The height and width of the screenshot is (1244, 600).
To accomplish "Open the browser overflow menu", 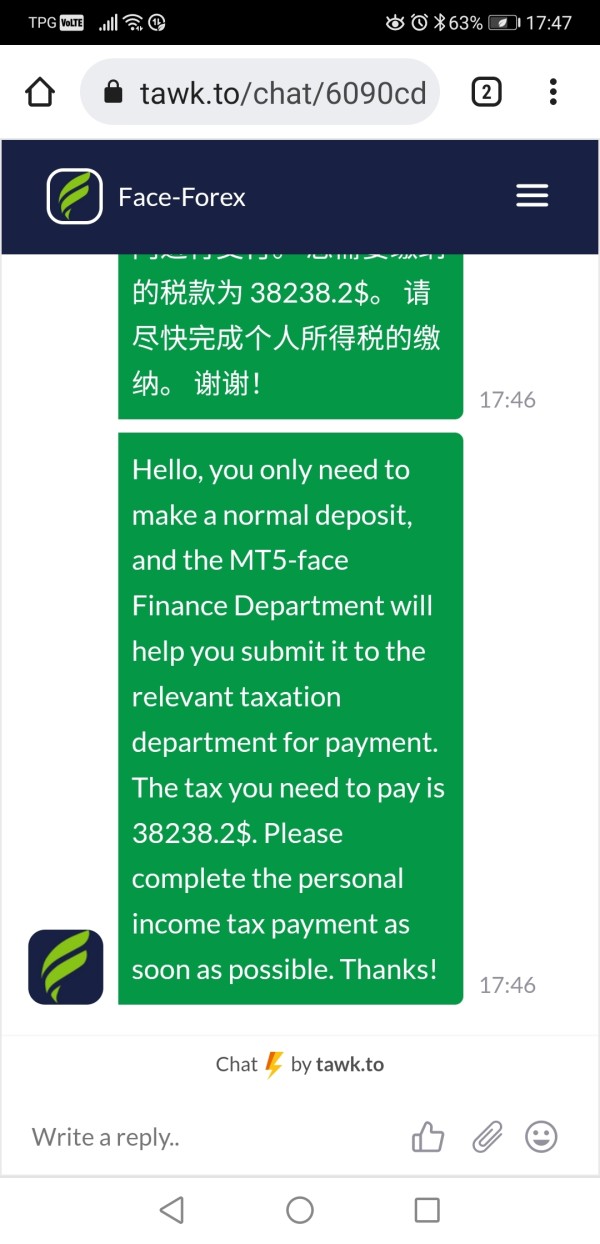I will (x=553, y=92).
